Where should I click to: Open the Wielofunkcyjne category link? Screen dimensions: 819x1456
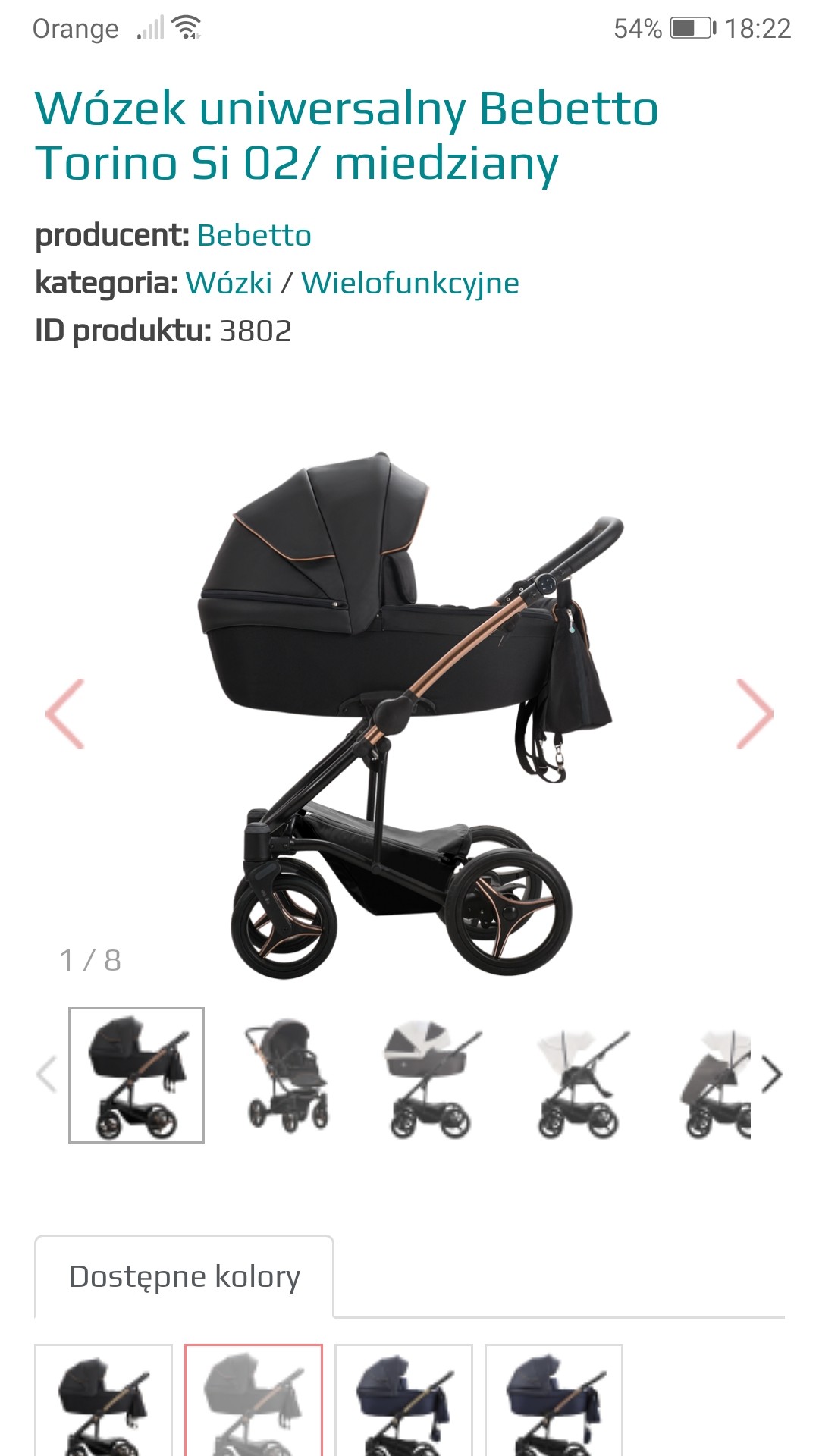409,284
